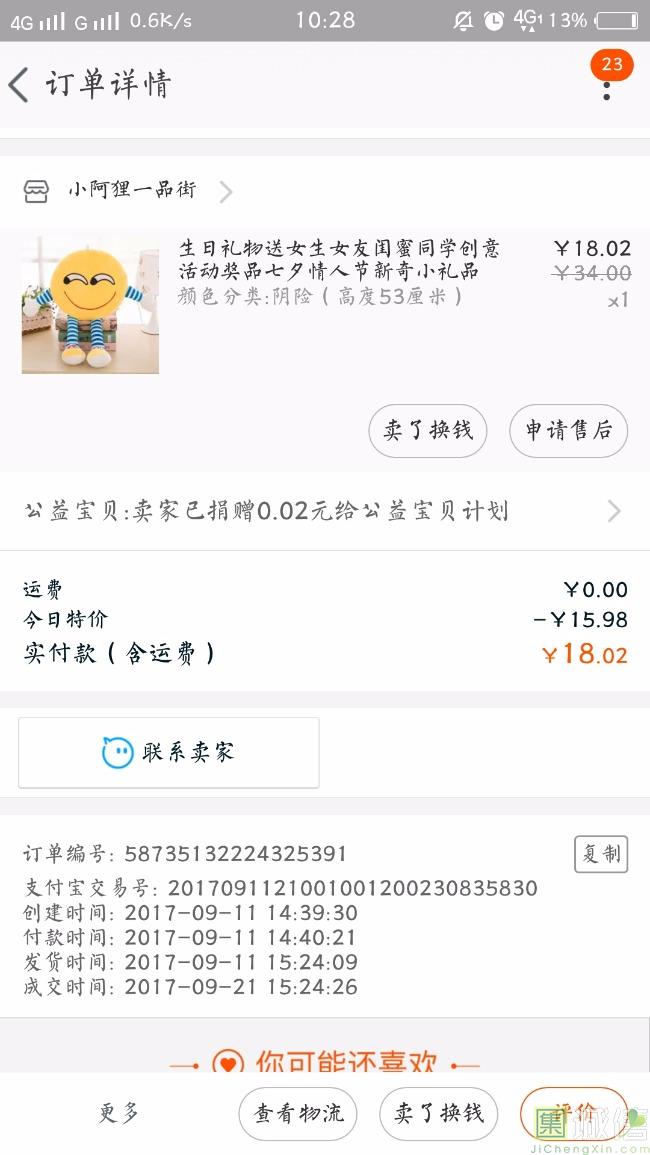Screen dimensions: 650x1155
Task: Open 更多 options in bottom bar
Action: [119, 1113]
